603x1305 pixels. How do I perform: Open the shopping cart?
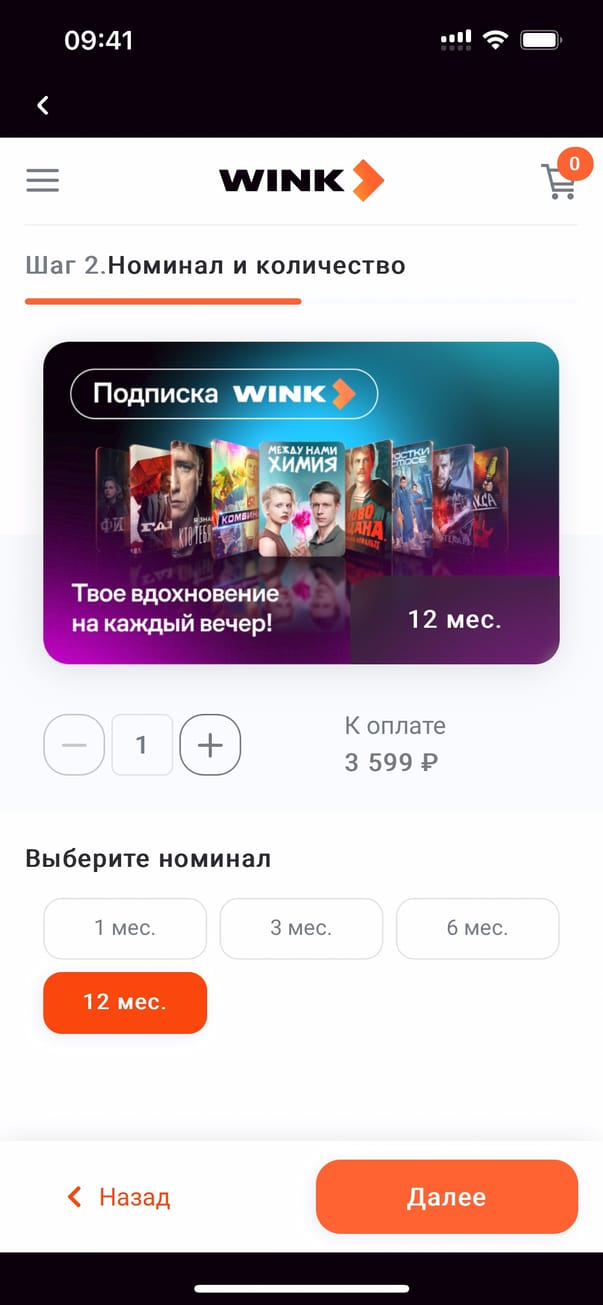(x=560, y=181)
